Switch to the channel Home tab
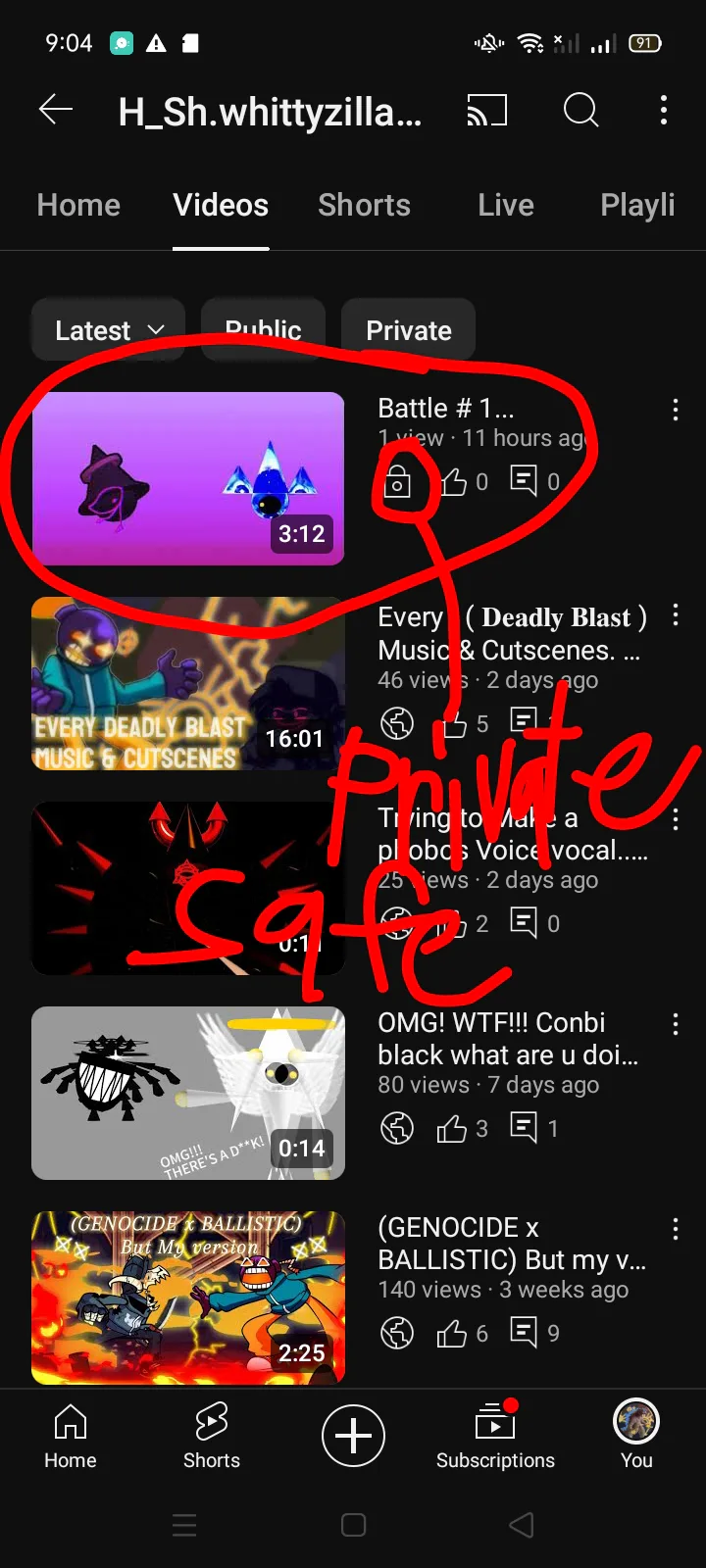 click(x=78, y=205)
